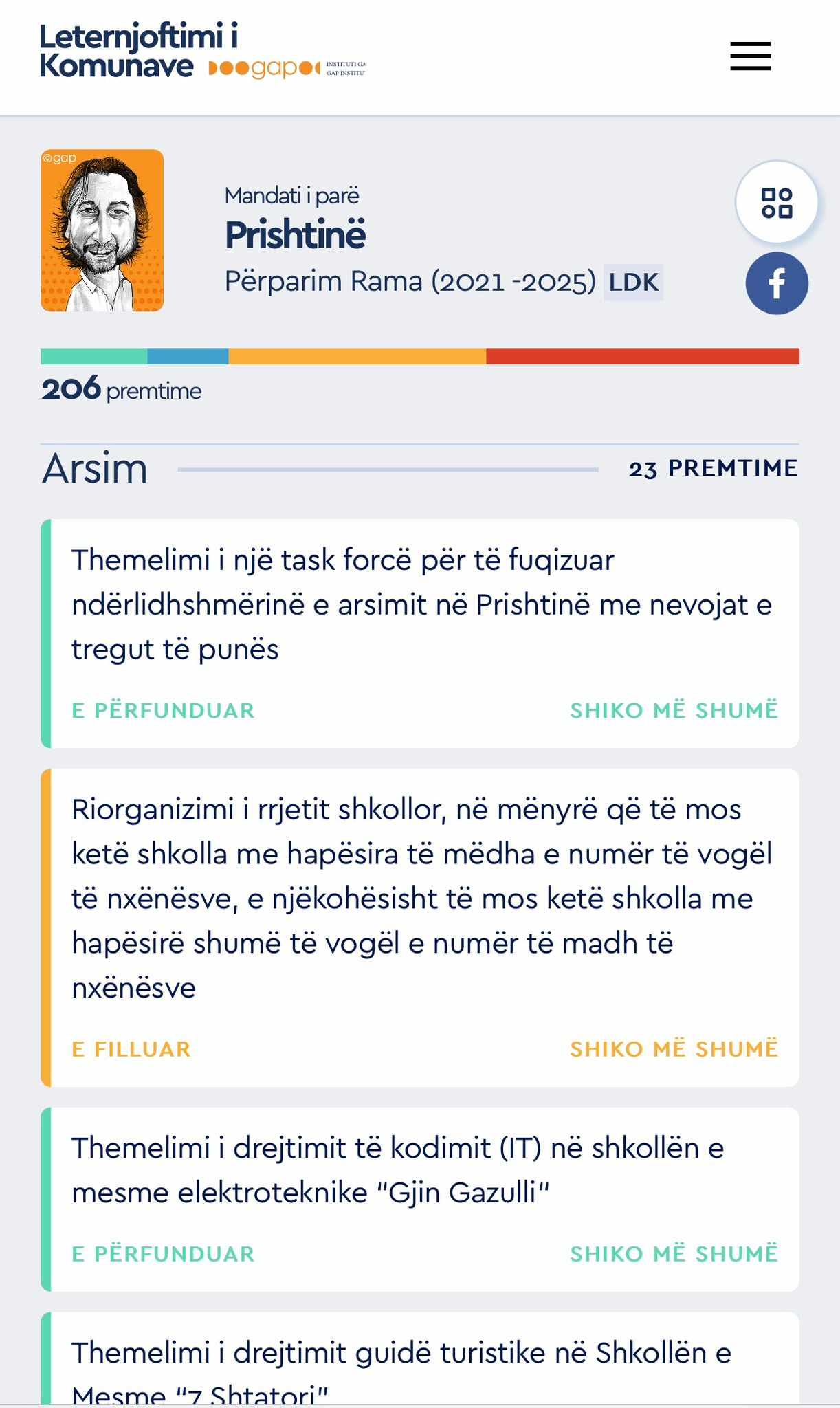This screenshot has width=840, height=1408.
Task: View more on the school network reorganization promise
Action: 674,1049
